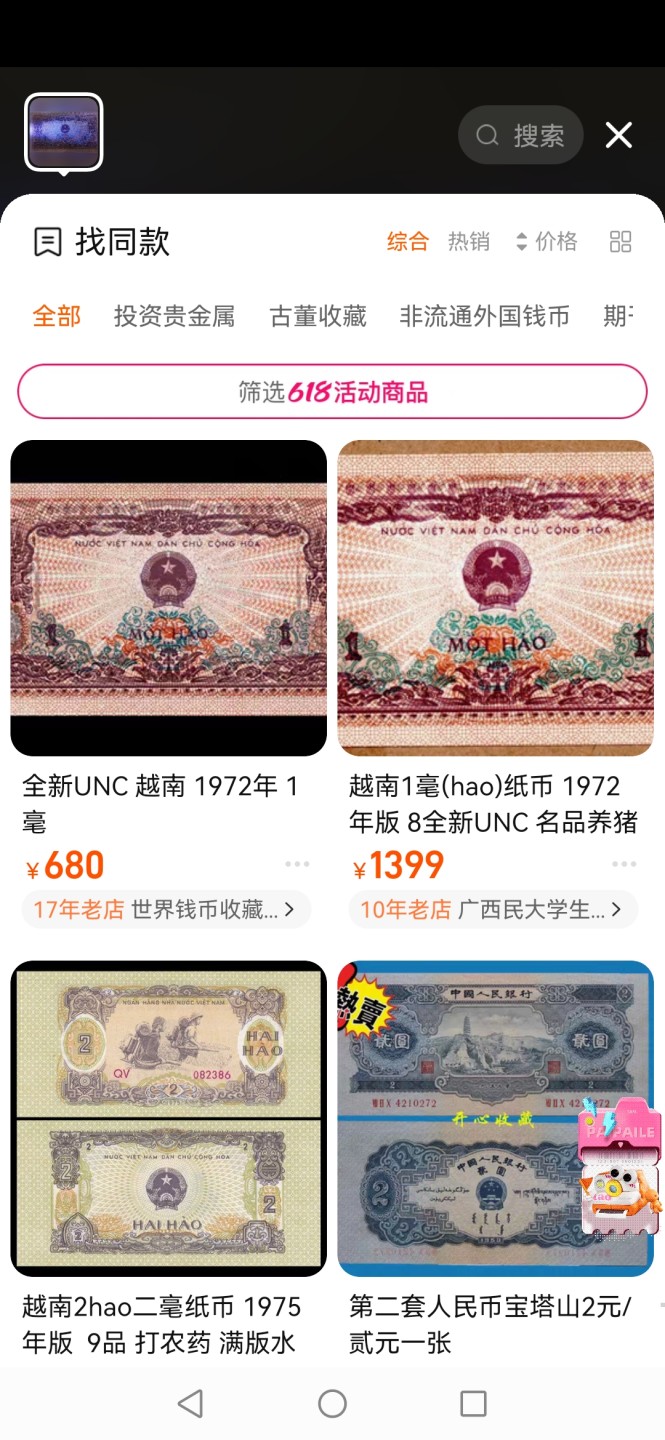This screenshot has width=665, height=1440.
Task: Visit the 10年老店 广西民大学生 shop
Action: [492, 909]
